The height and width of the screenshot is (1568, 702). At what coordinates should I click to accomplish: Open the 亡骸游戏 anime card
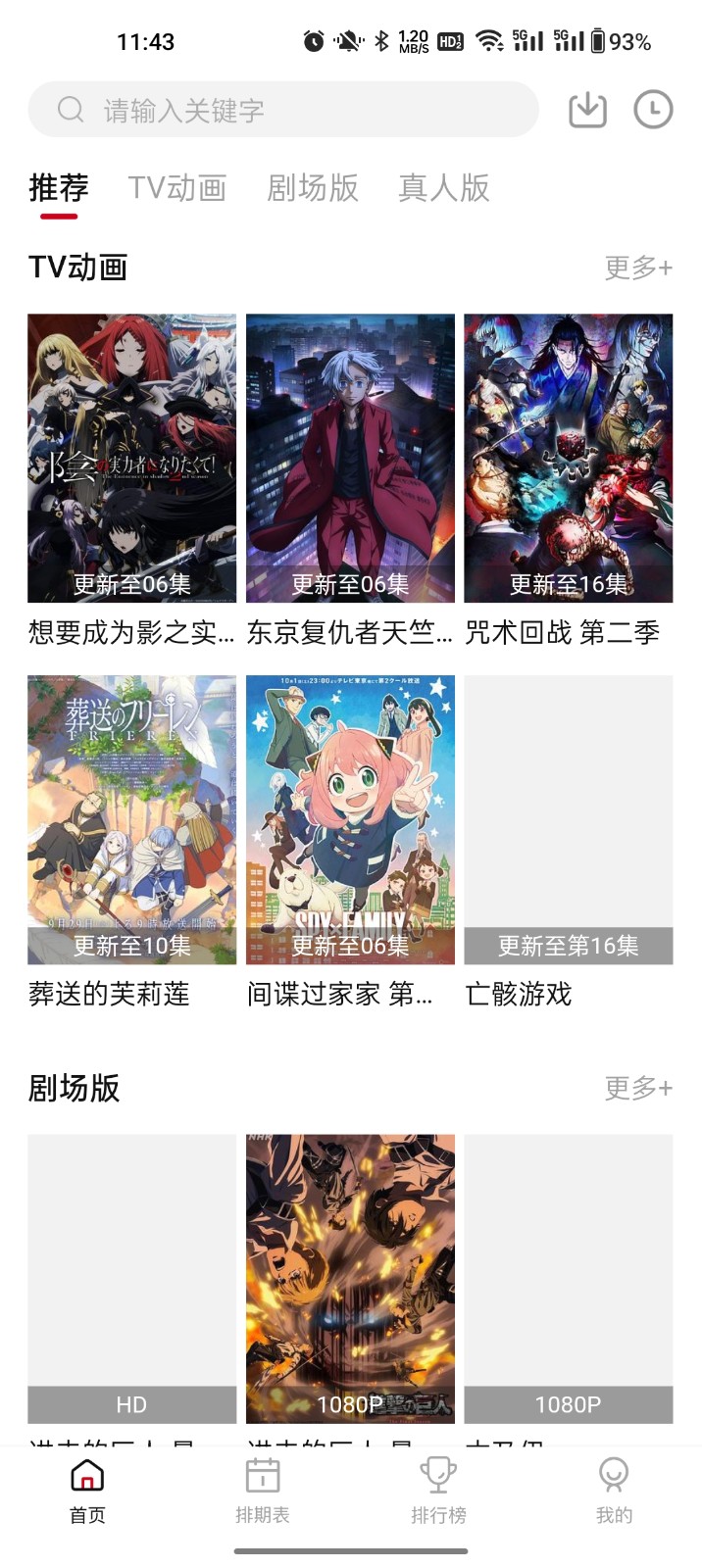(569, 820)
